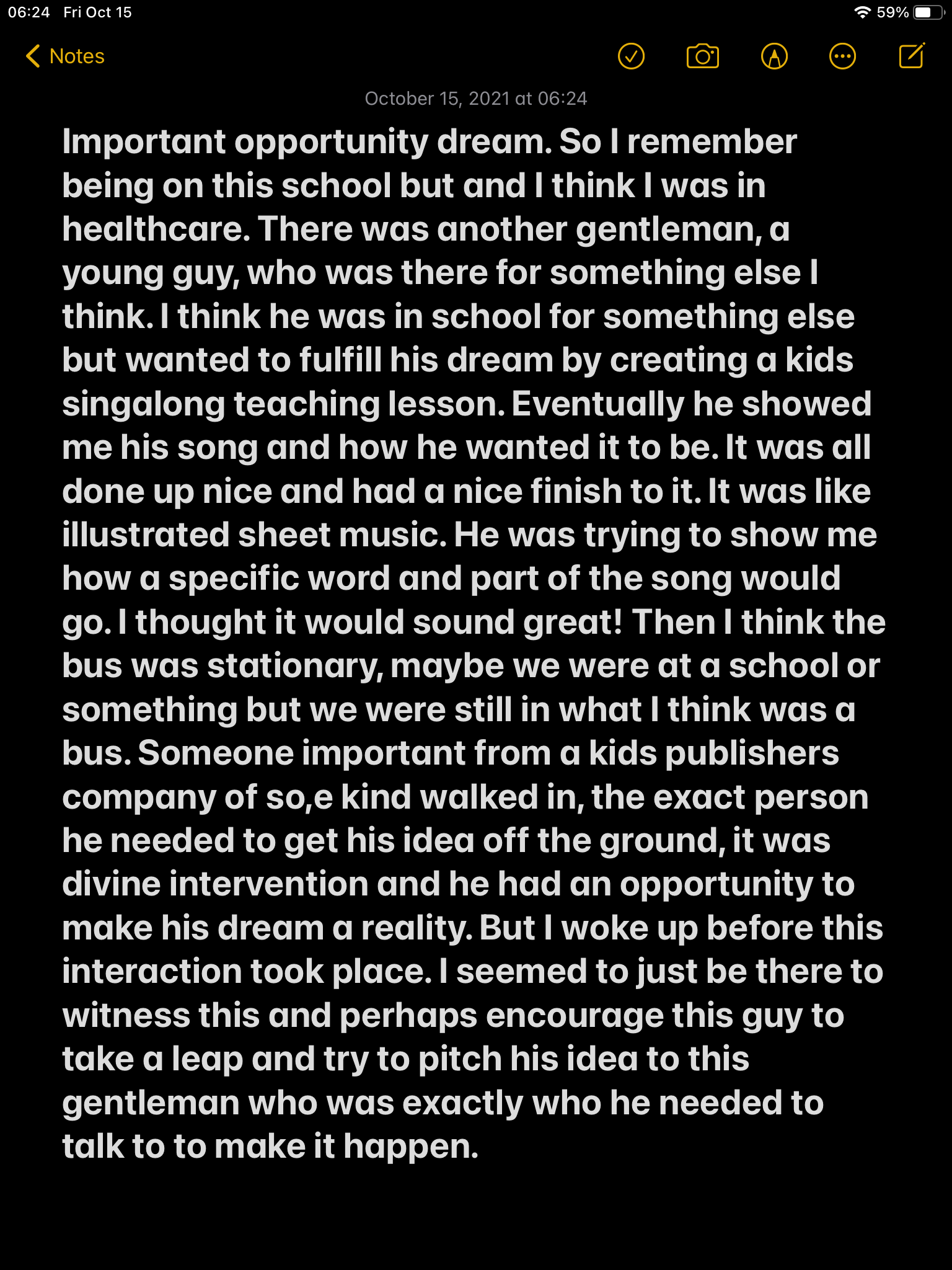The image size is (952, 1270).
Task: Go back to the Notes list
Action: pyautogui.click(x=65, y=56)
